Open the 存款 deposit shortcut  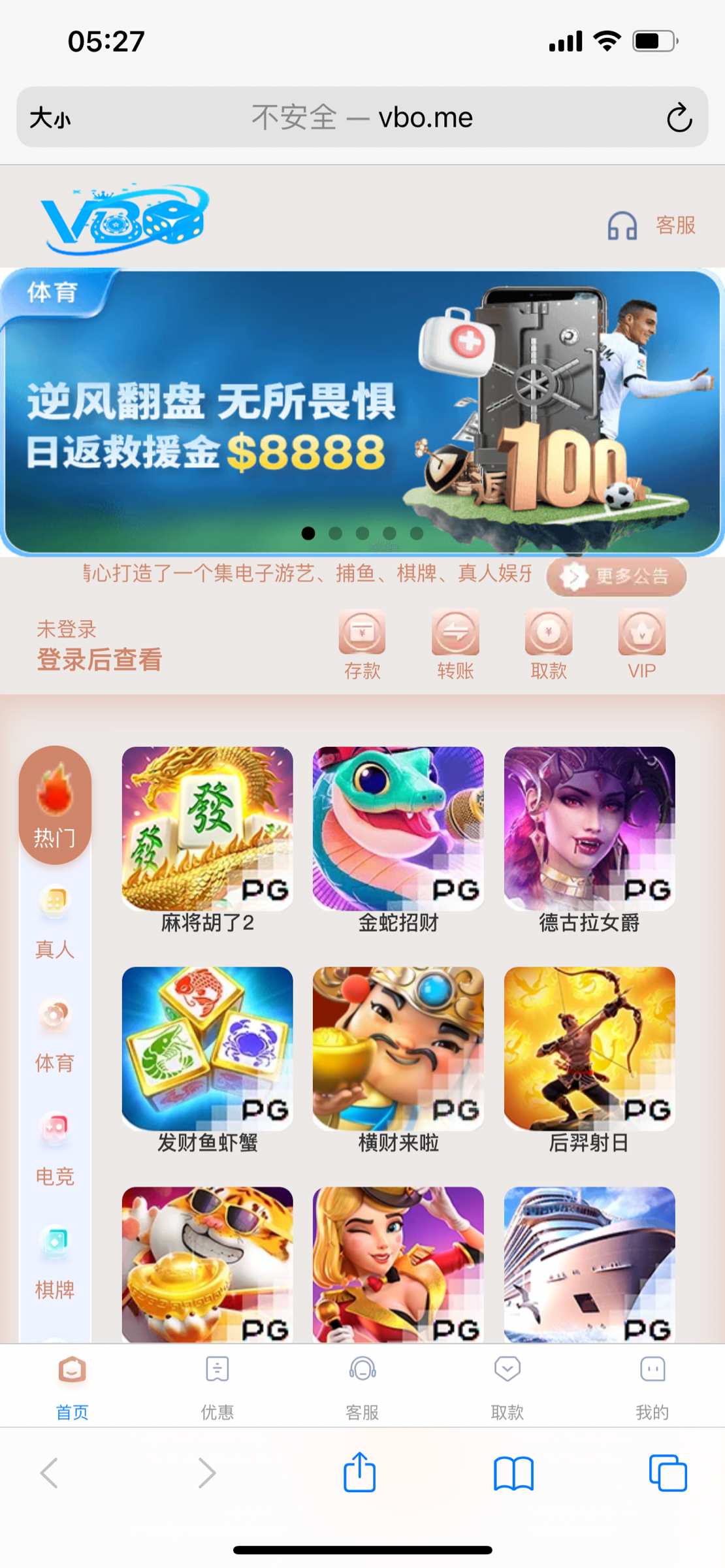click(x=362, y=644)
